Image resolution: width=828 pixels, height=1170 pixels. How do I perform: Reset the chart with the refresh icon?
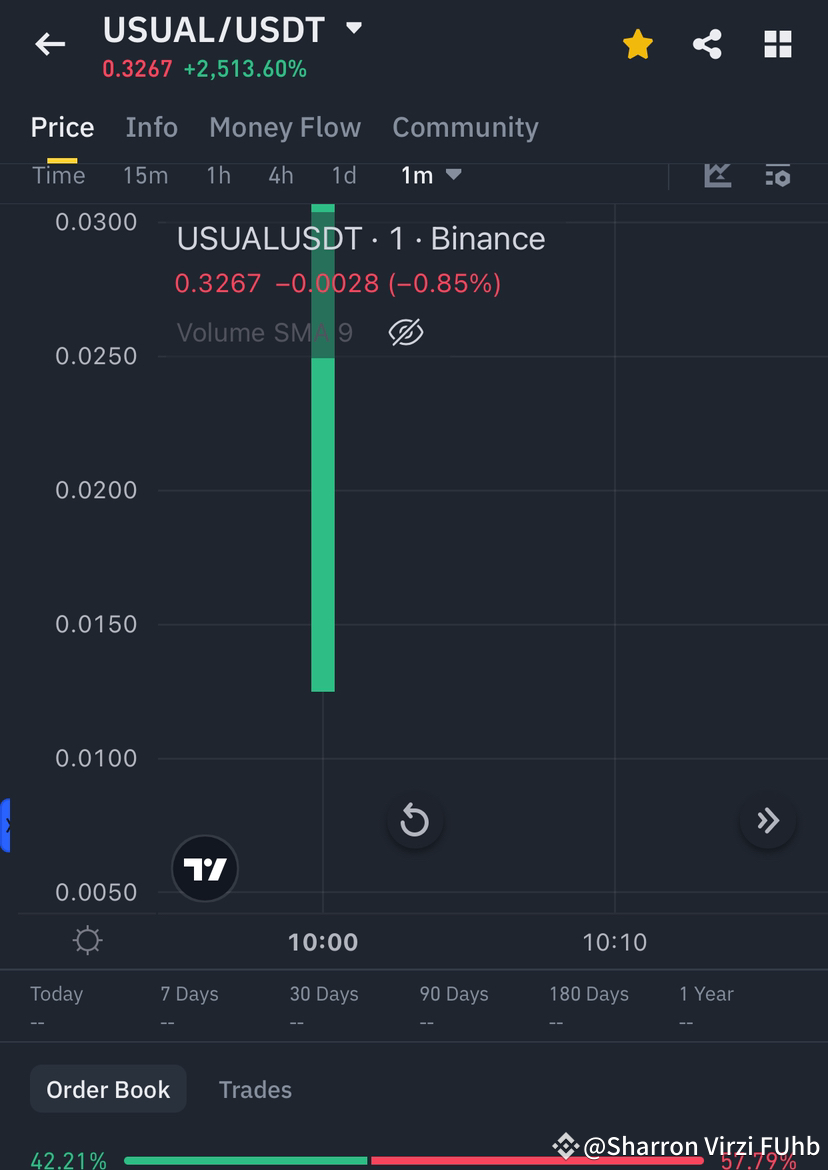click(415, 820)
